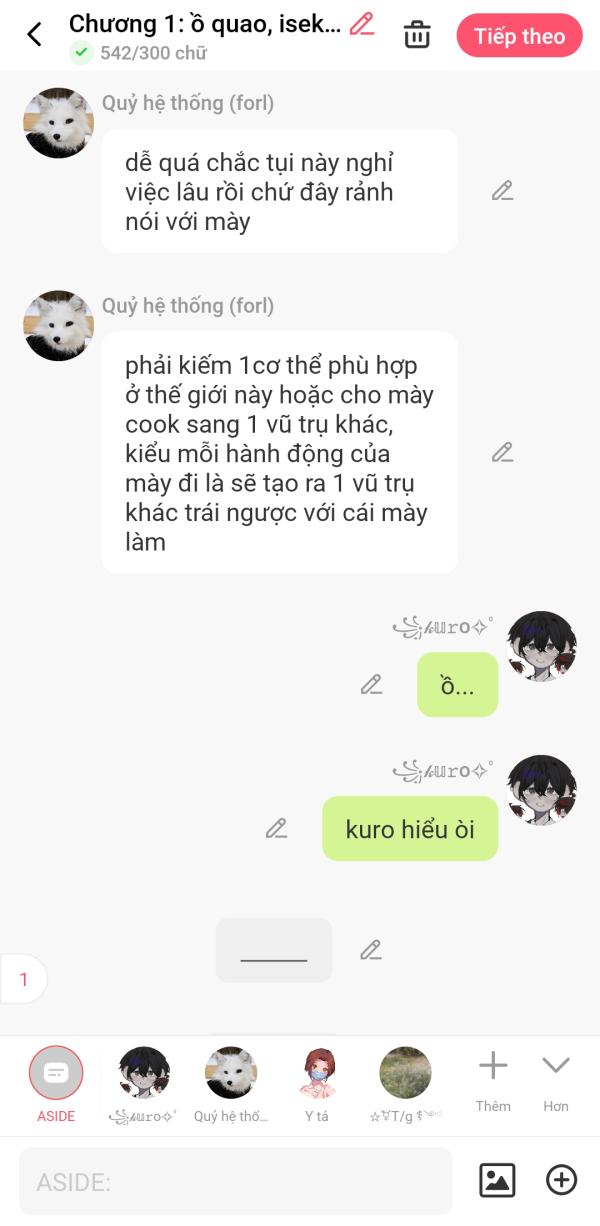The height and width of the screenshot is (1226, 600).
Task: Edit the "ồ..." message
Action: coord(371,685)
